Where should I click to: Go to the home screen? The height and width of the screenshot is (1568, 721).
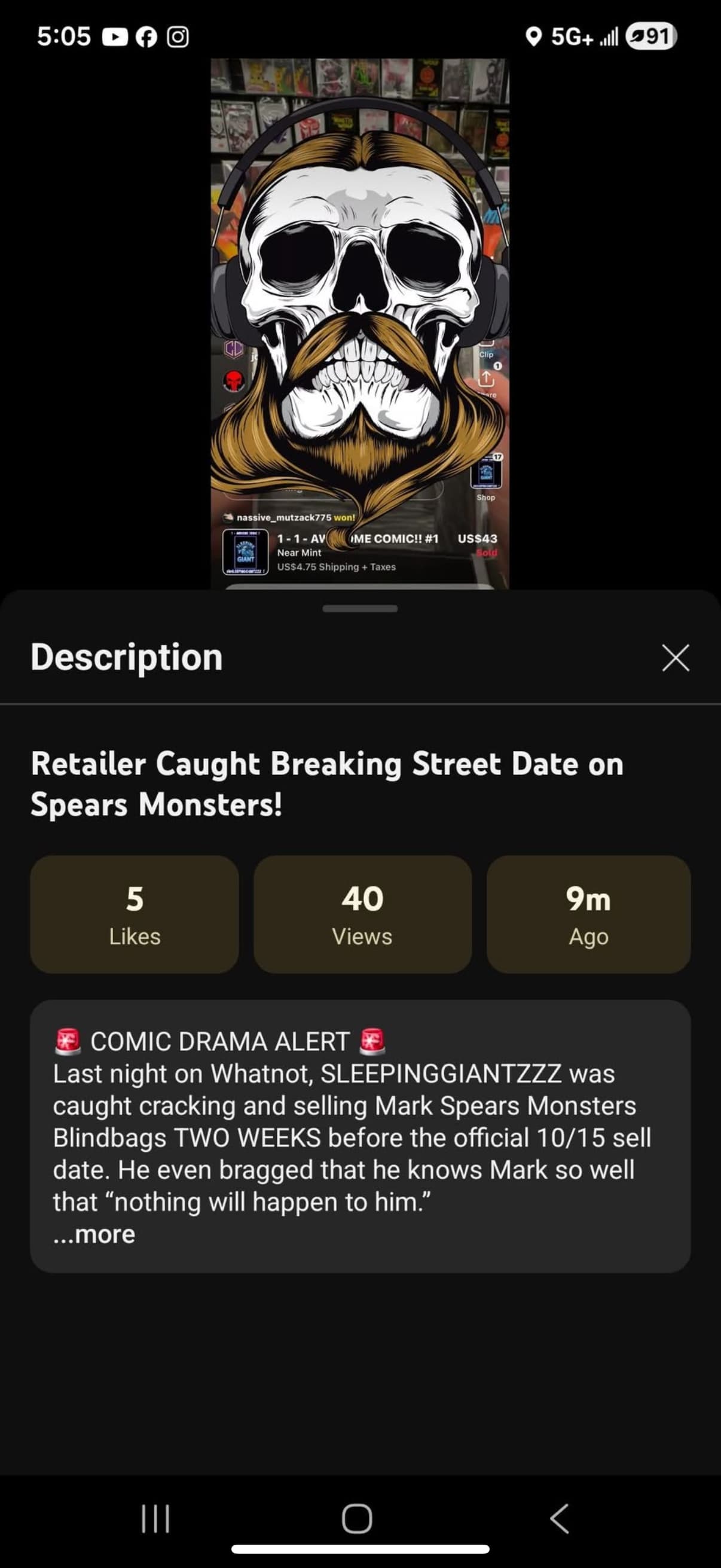pos(357,1519)
